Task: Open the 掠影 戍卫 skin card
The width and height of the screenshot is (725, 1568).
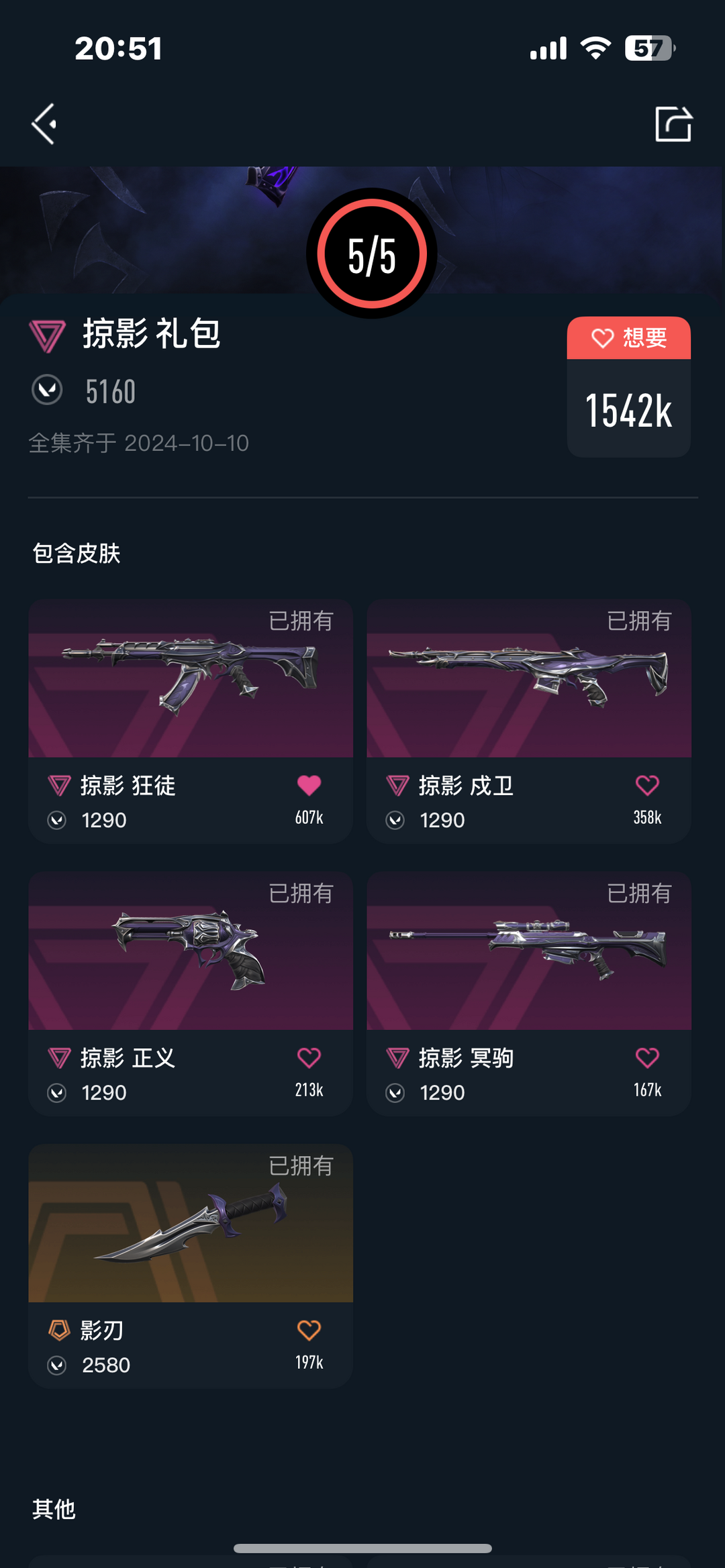Action: click(x=529, y=721)
